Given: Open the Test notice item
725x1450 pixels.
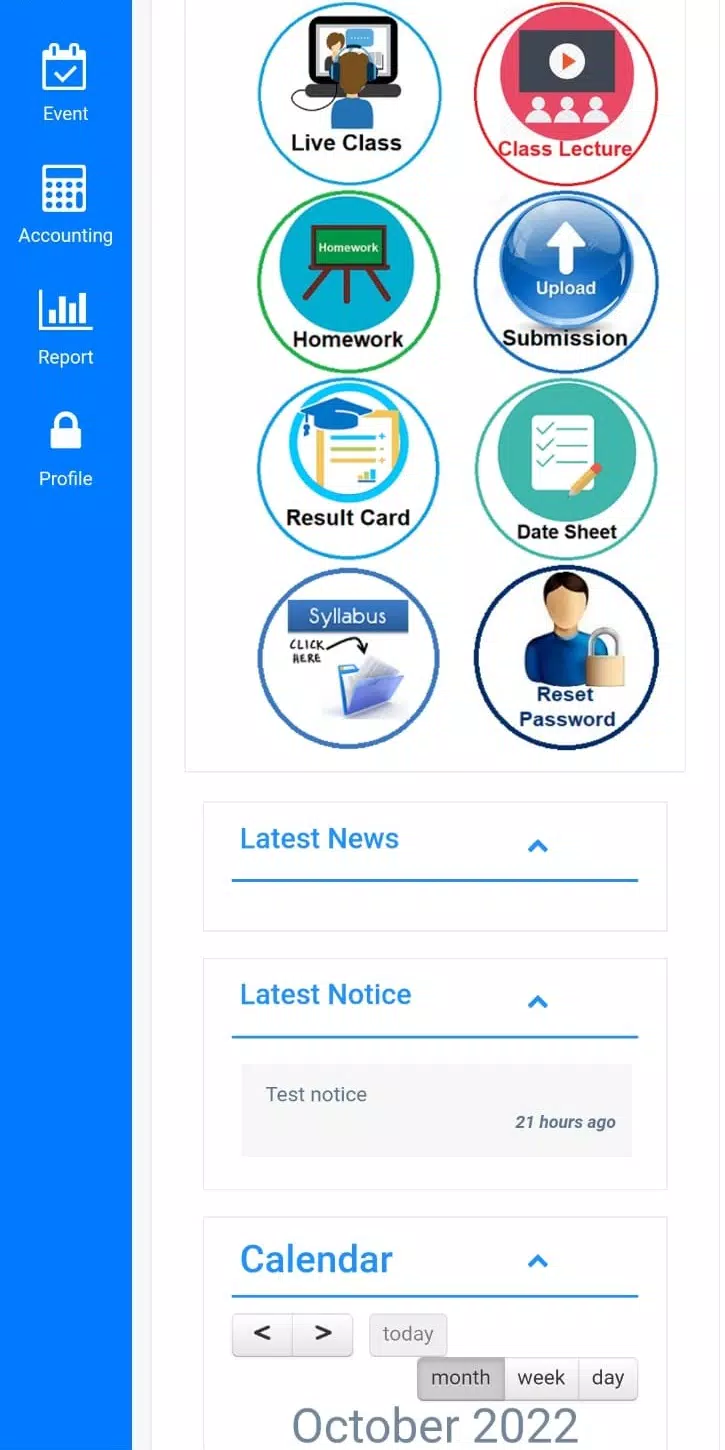Looking at the screenshot, I should click(x=436, y=1110).
